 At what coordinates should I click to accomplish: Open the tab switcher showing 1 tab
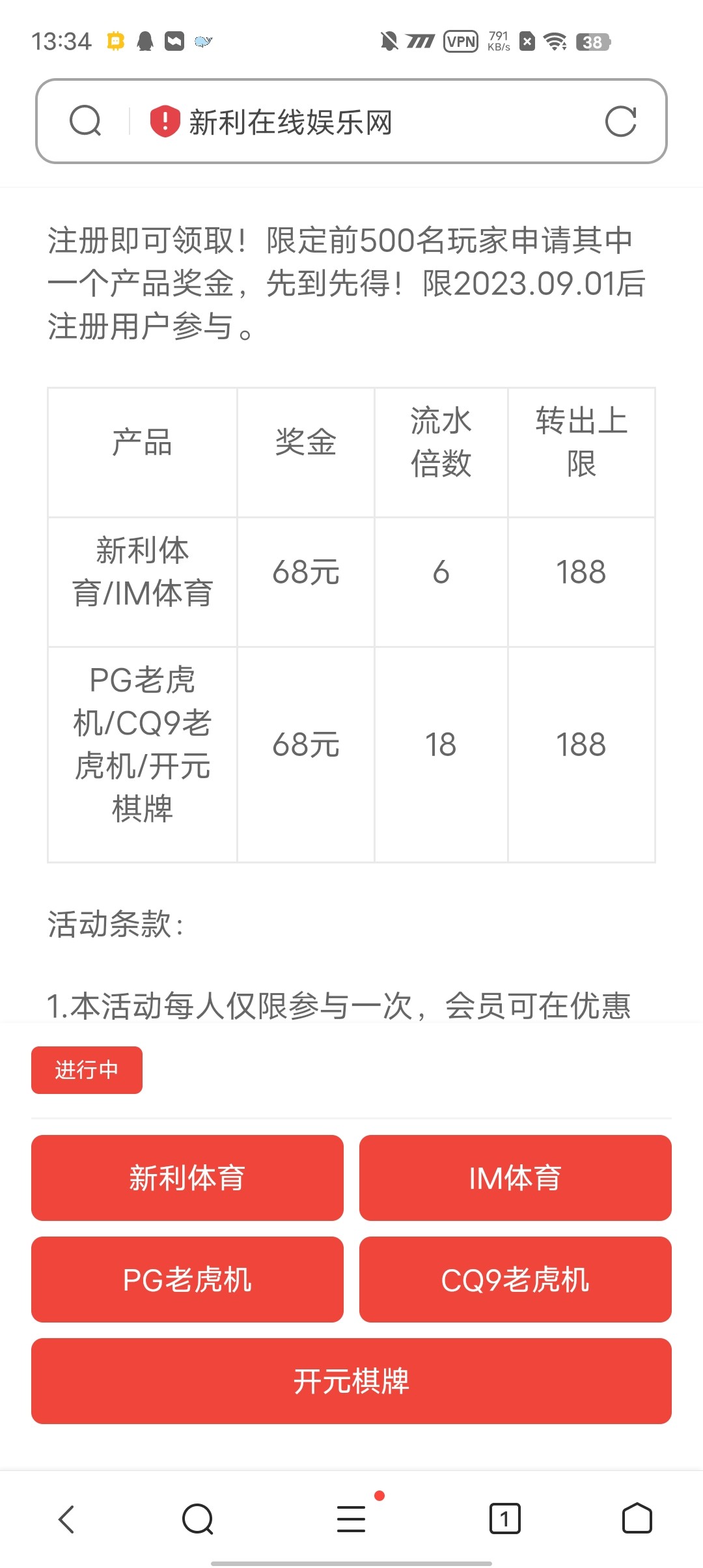[x=504, y=1519]
